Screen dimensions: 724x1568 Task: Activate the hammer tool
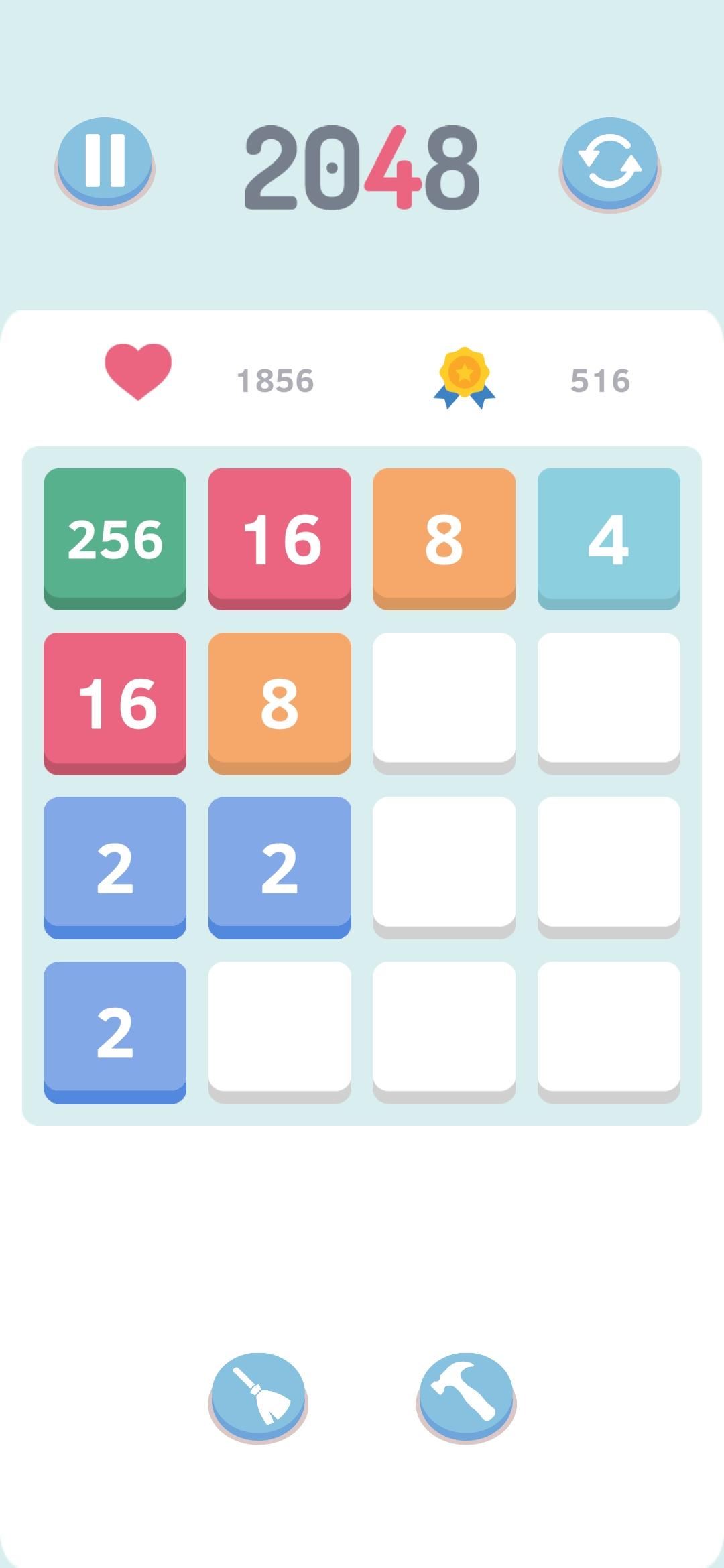pos(466,1396)
